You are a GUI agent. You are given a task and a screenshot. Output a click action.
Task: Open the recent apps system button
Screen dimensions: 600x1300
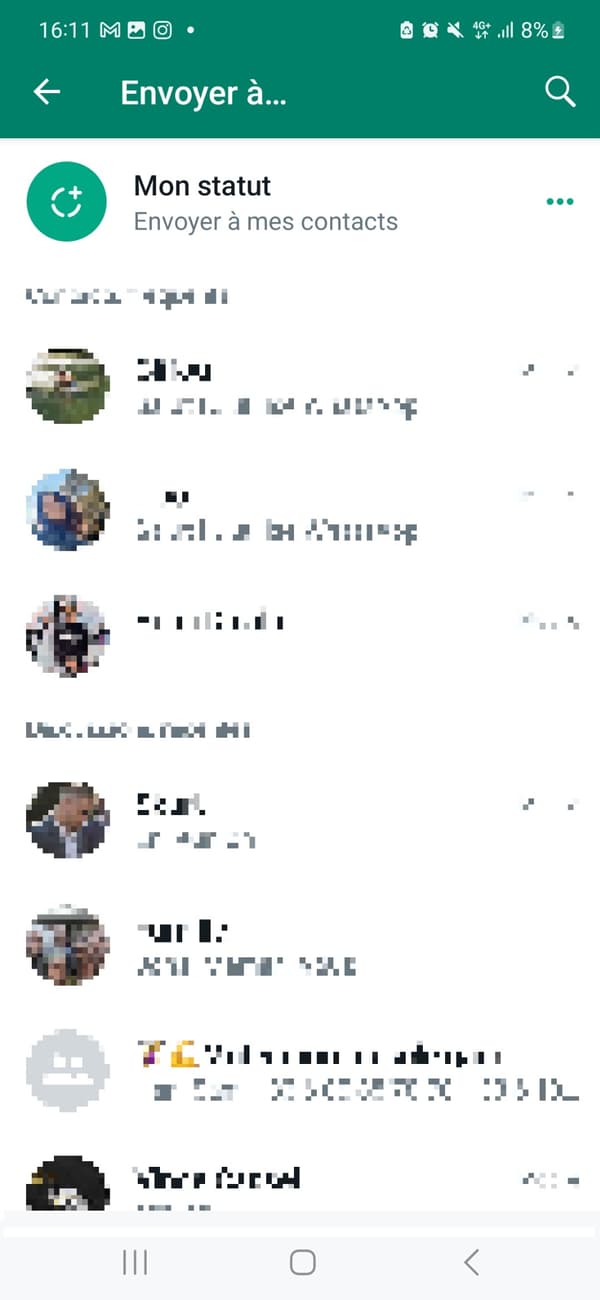pyautogui.click(x=135, y=1262)
